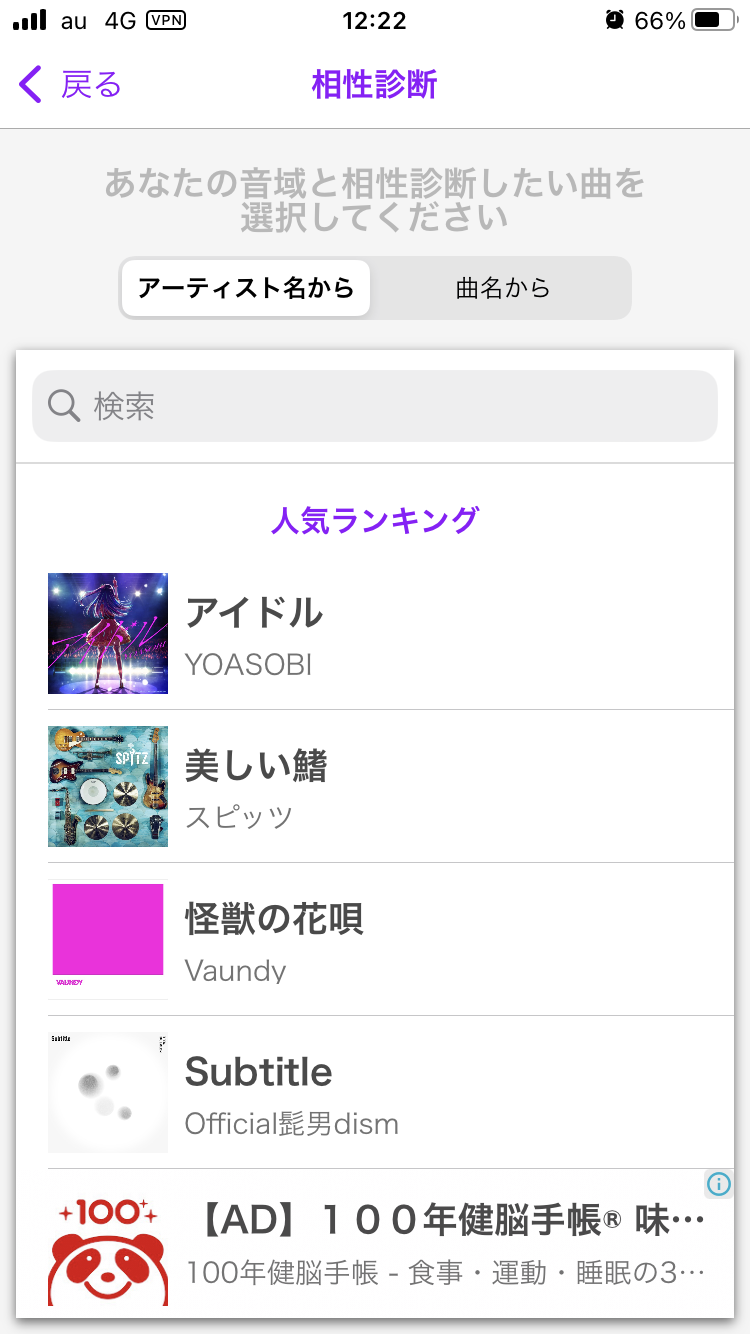
Task: Click the magnifying glass search icon
Action: pos(64,406)
